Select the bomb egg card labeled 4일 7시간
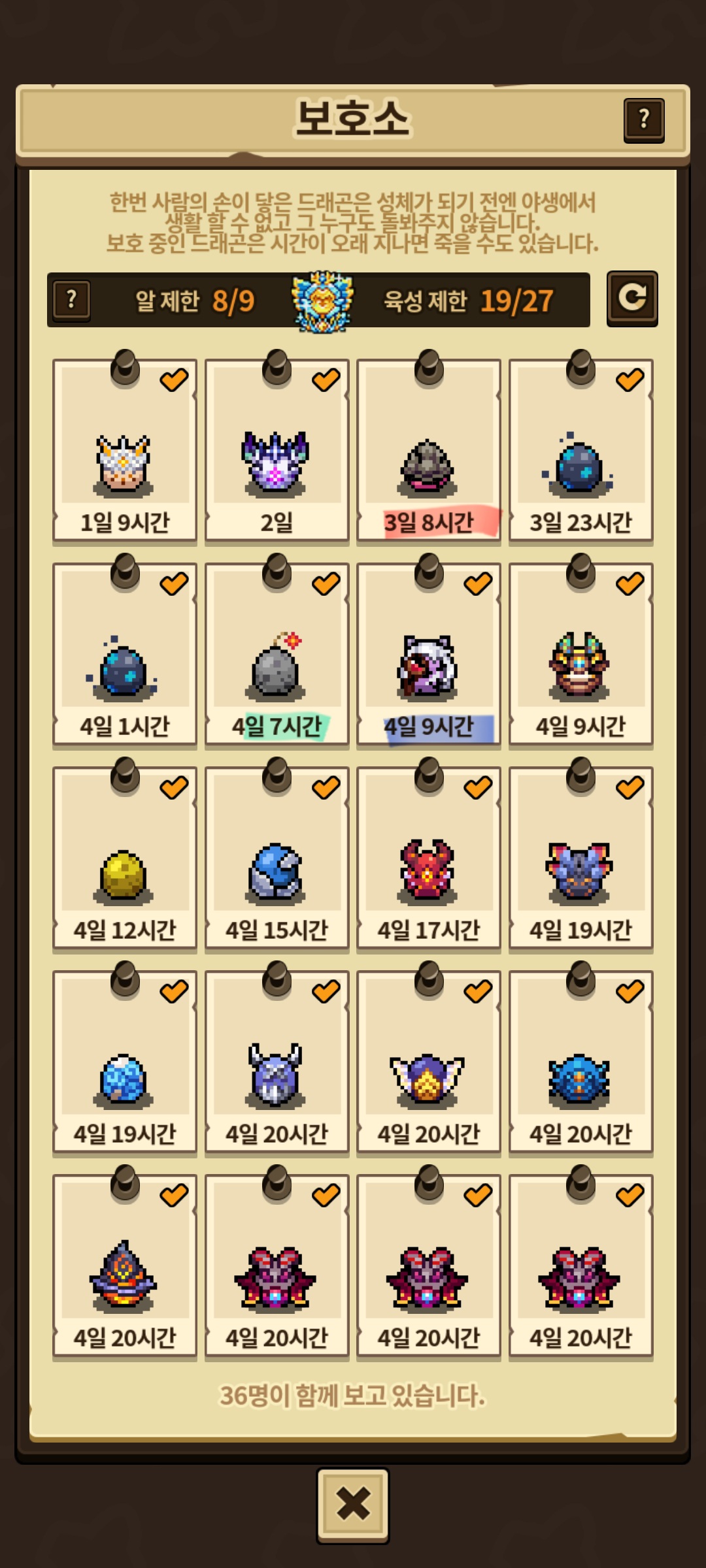706x1568 pixels. click(277, 655)
